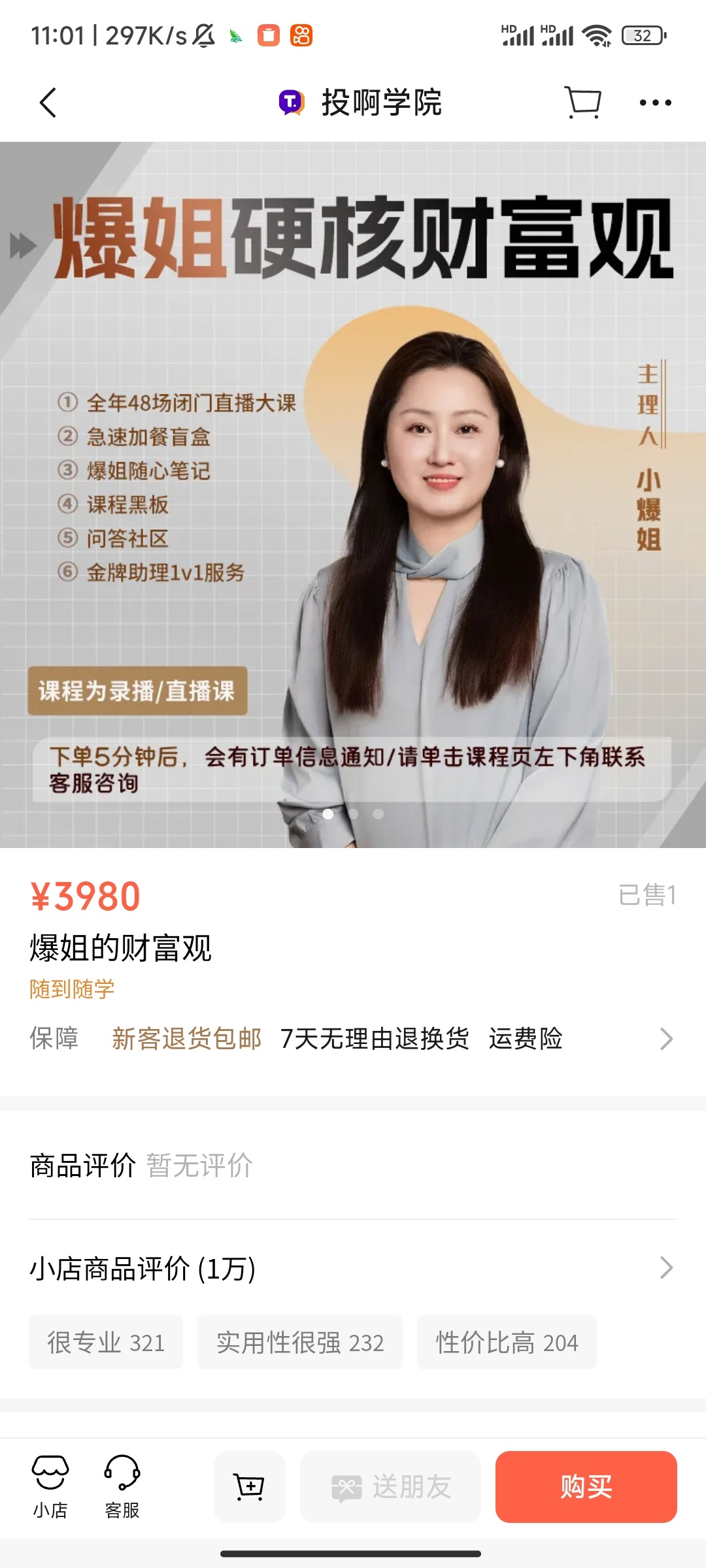Open the 爆姐硬核财富观 product banner image

click(x=353, y=494)
